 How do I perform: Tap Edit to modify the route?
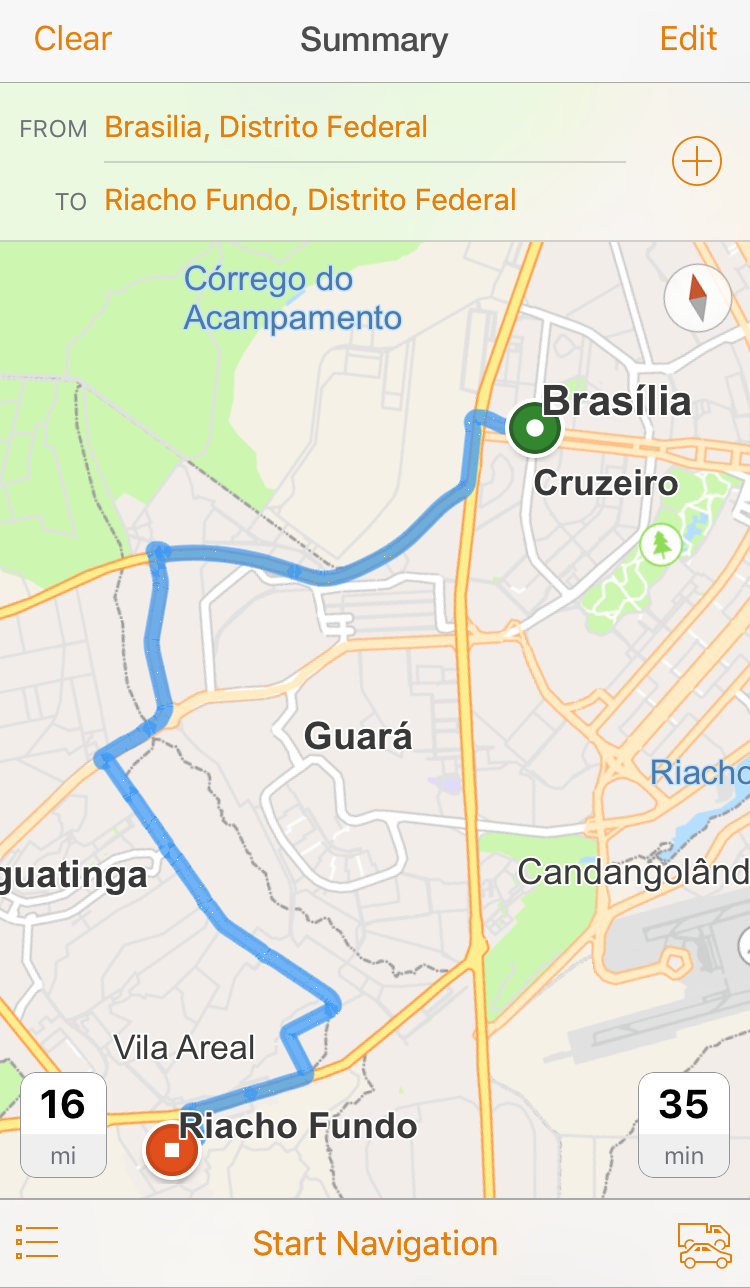click(688, 39)
